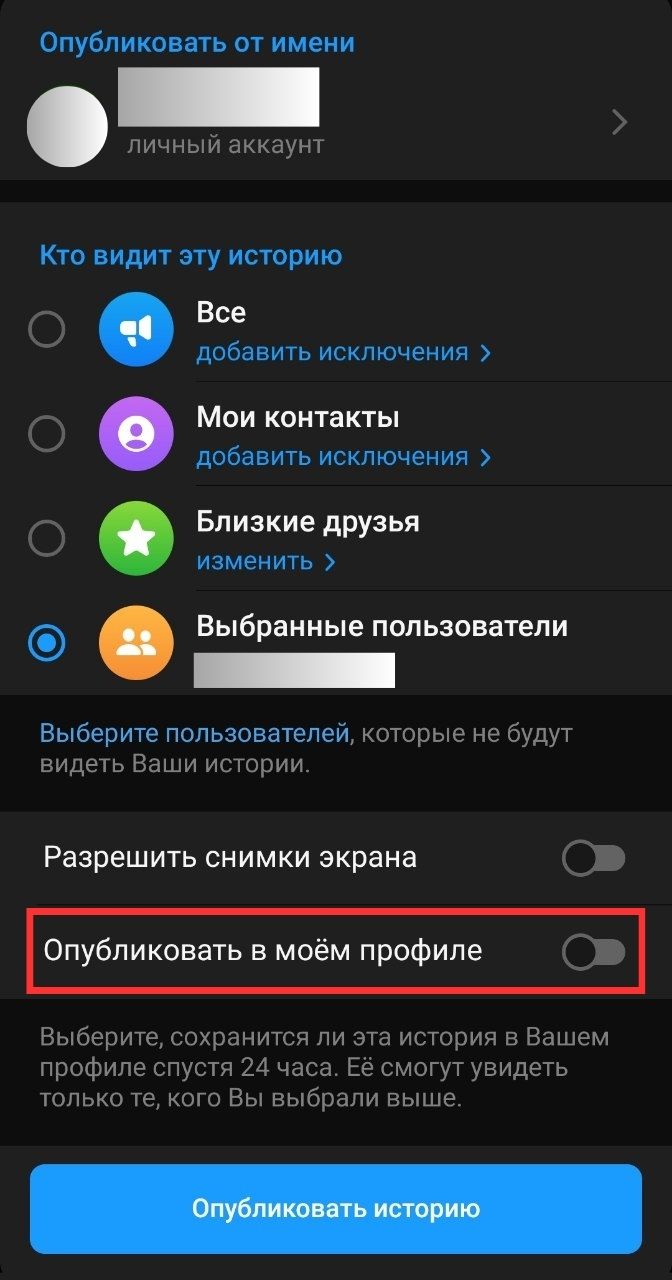672x1280 pixels.
Task: Select the Выбранные пользователи option
Action: coord(47,643)
